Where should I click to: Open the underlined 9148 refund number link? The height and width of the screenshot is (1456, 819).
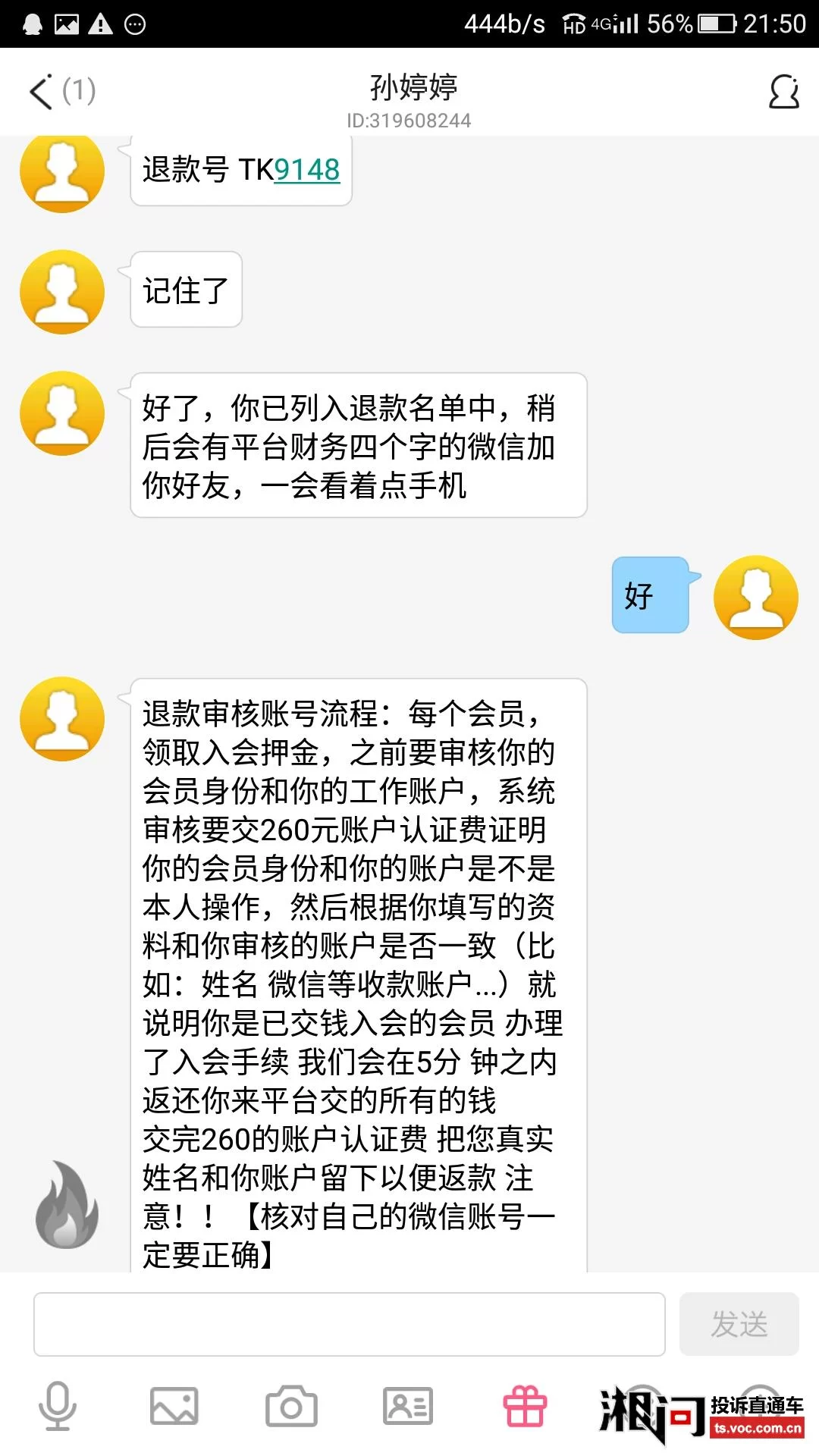click(306, 170)
